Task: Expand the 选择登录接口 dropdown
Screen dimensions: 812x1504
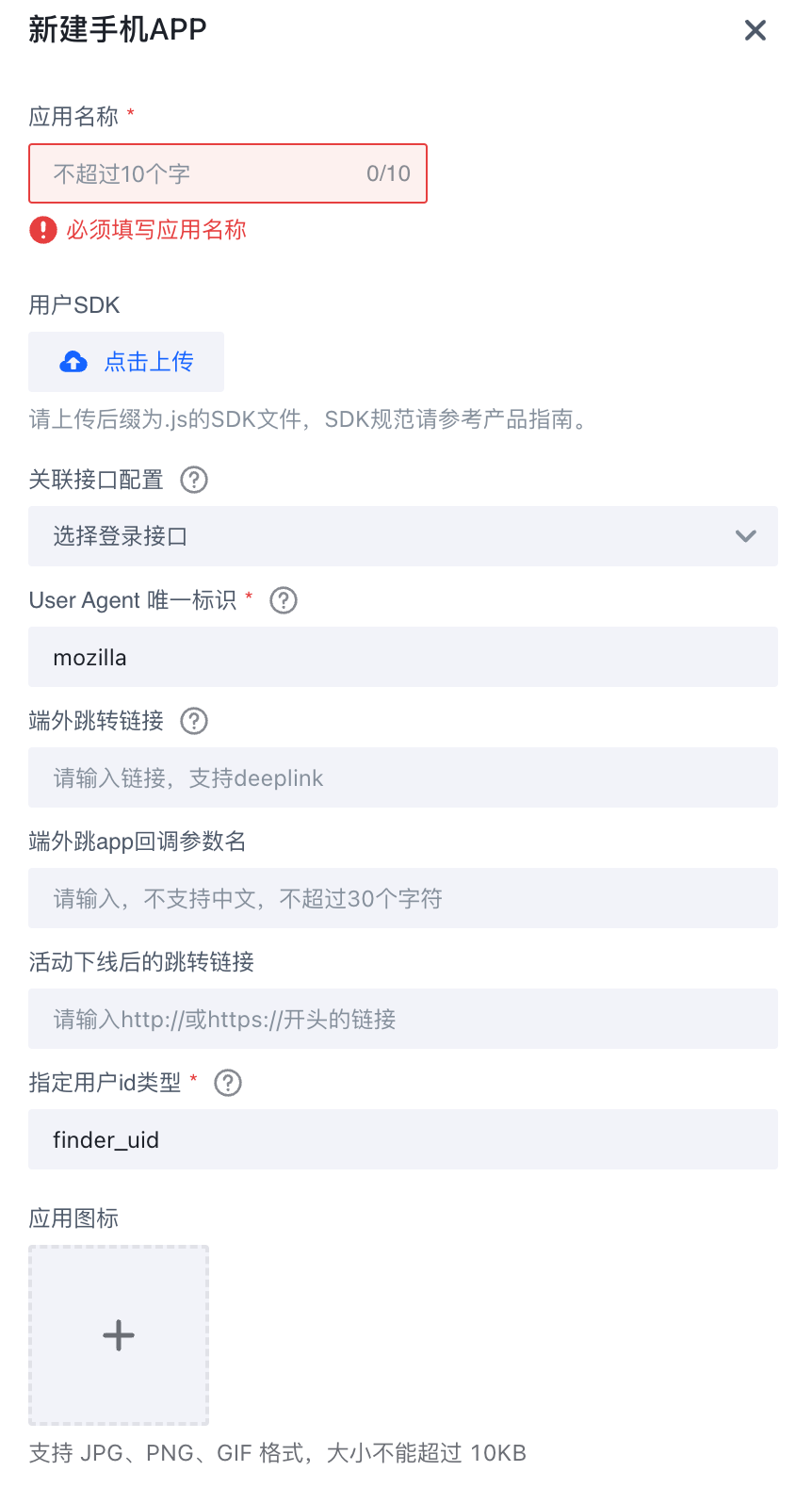Action: coord(402,536)
